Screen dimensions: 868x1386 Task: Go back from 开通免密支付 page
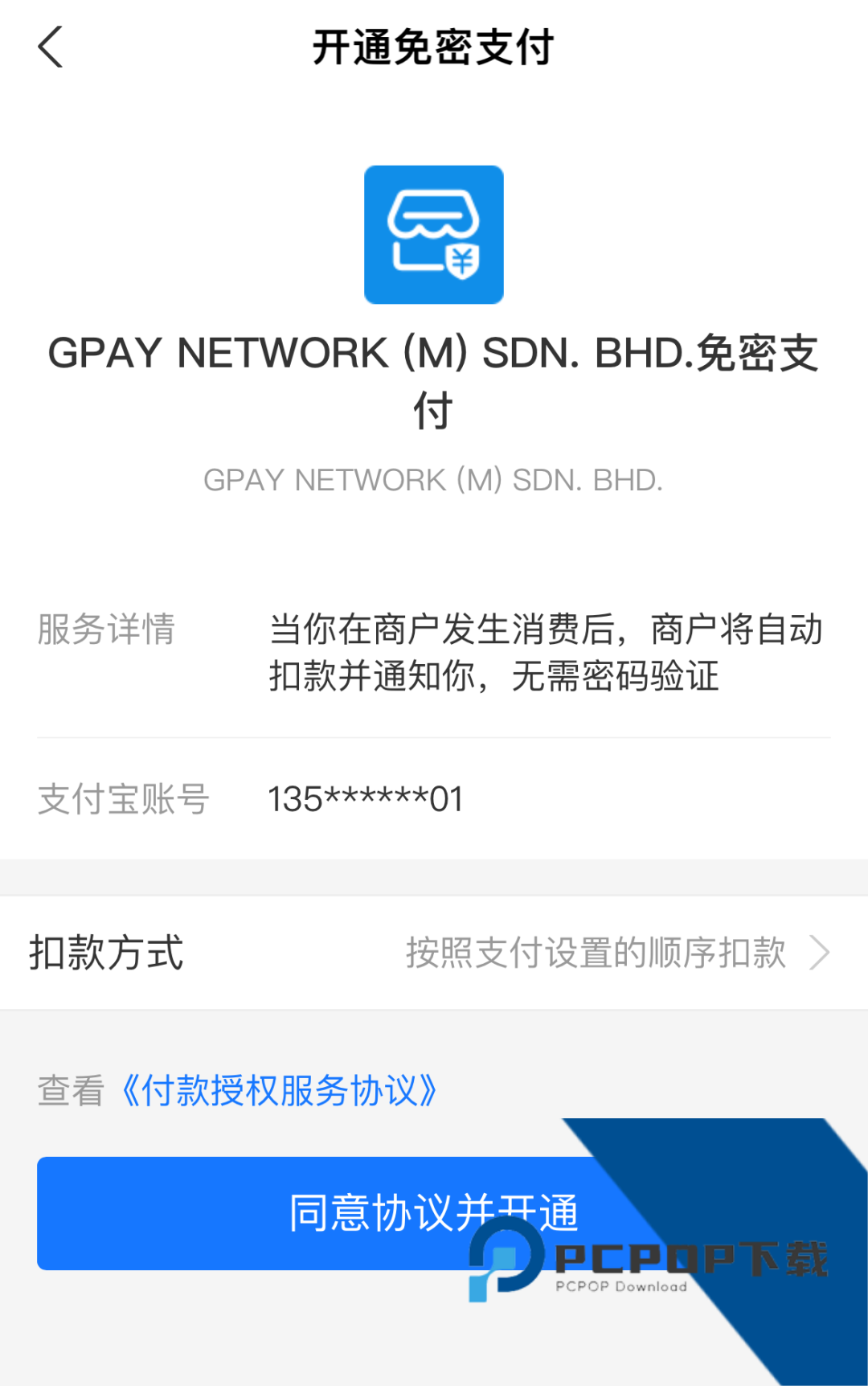pyautogui.click(x=50, y=47)
